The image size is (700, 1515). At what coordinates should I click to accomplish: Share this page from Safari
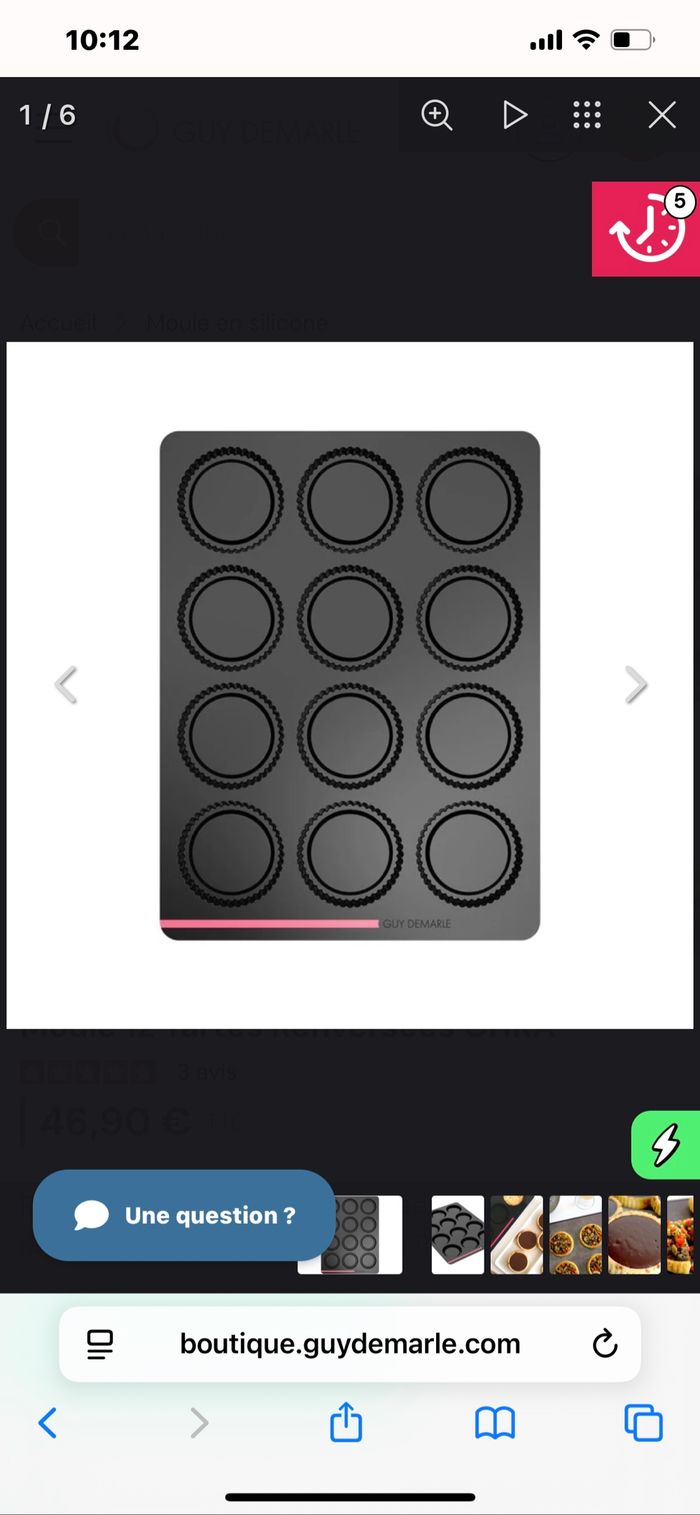345,1422
